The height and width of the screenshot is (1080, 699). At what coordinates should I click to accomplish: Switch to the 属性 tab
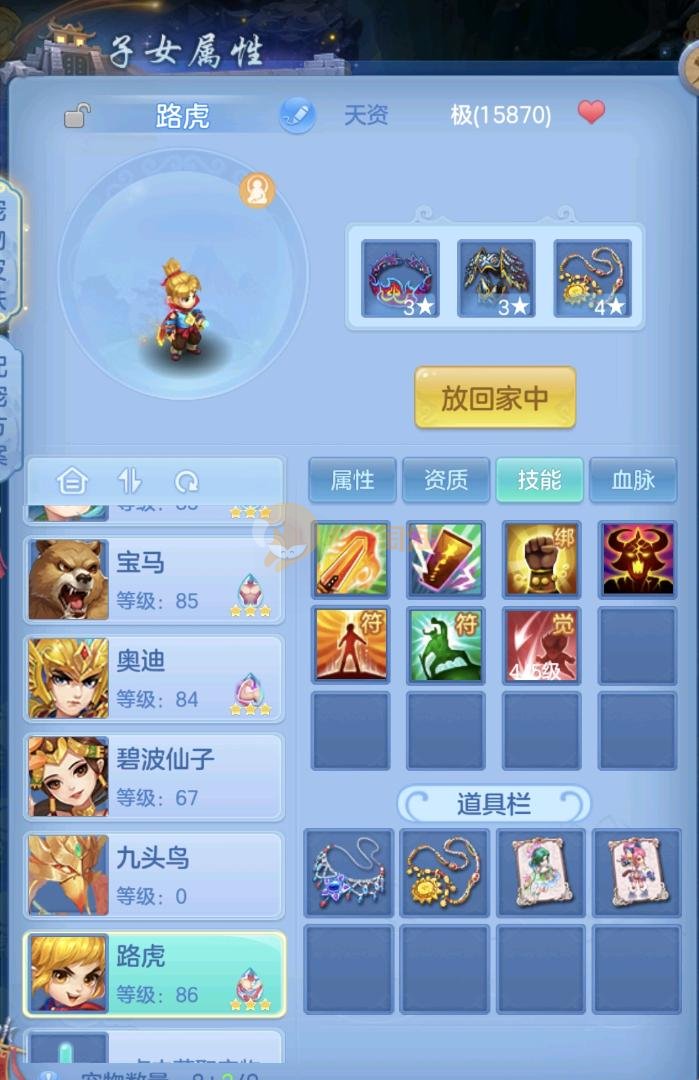click(x=352, y=480)
